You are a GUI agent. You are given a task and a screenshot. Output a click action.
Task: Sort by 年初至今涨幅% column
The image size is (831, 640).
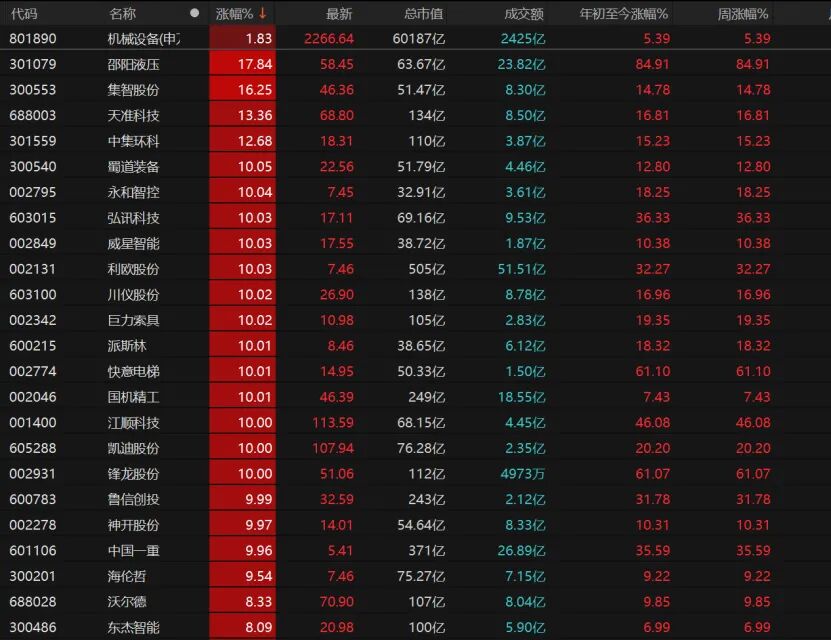point(624,13)
